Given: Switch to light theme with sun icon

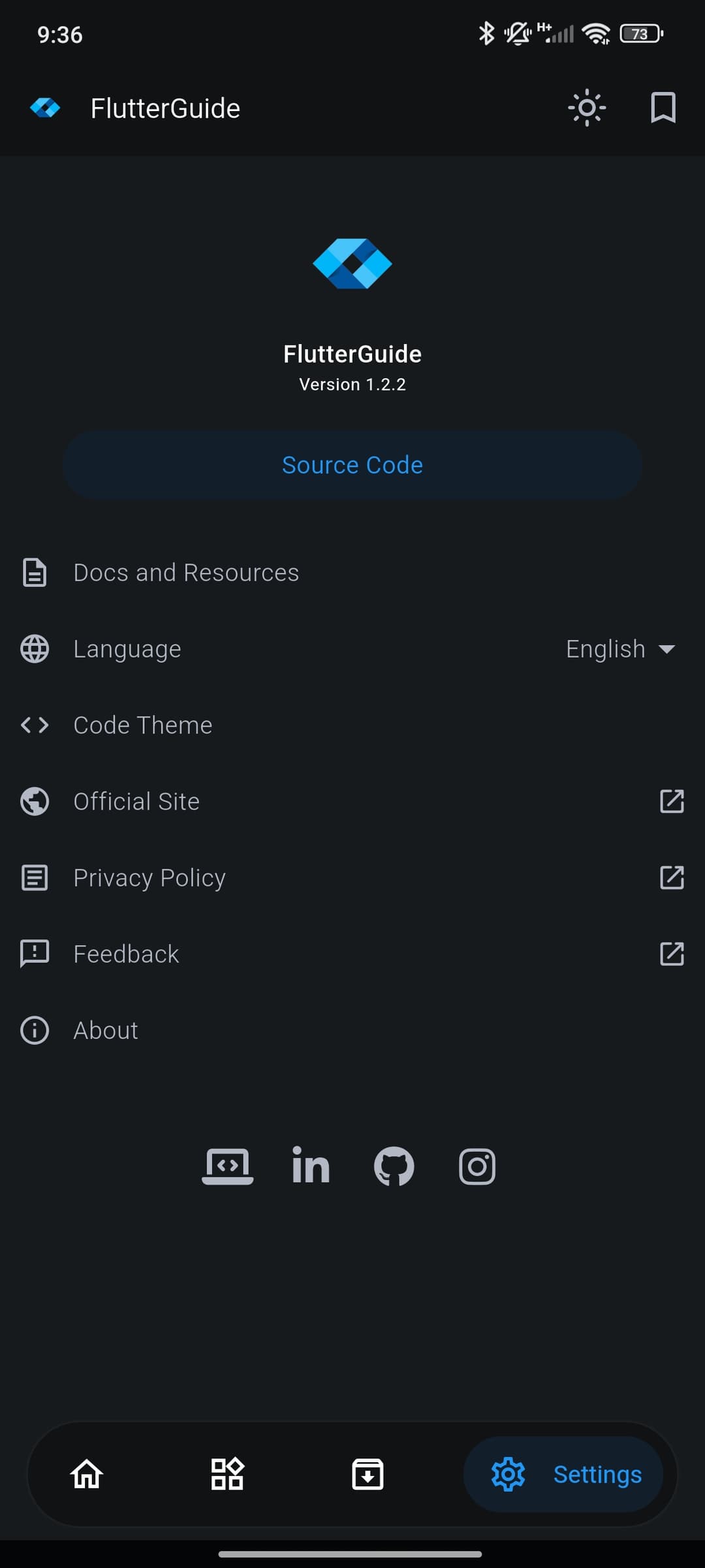Looking at the screenshot, I should pos(587,108).
